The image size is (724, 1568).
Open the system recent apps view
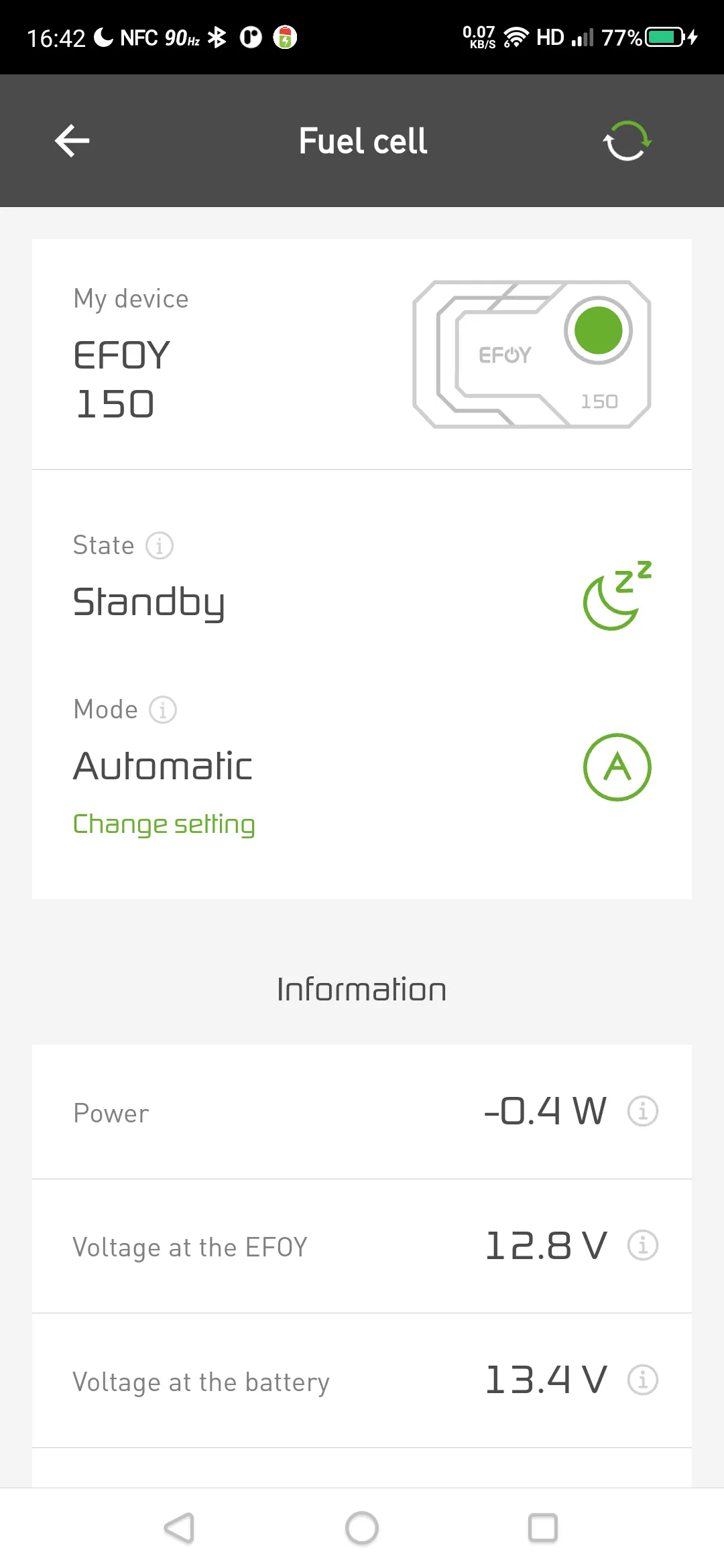pos(542,1528)
